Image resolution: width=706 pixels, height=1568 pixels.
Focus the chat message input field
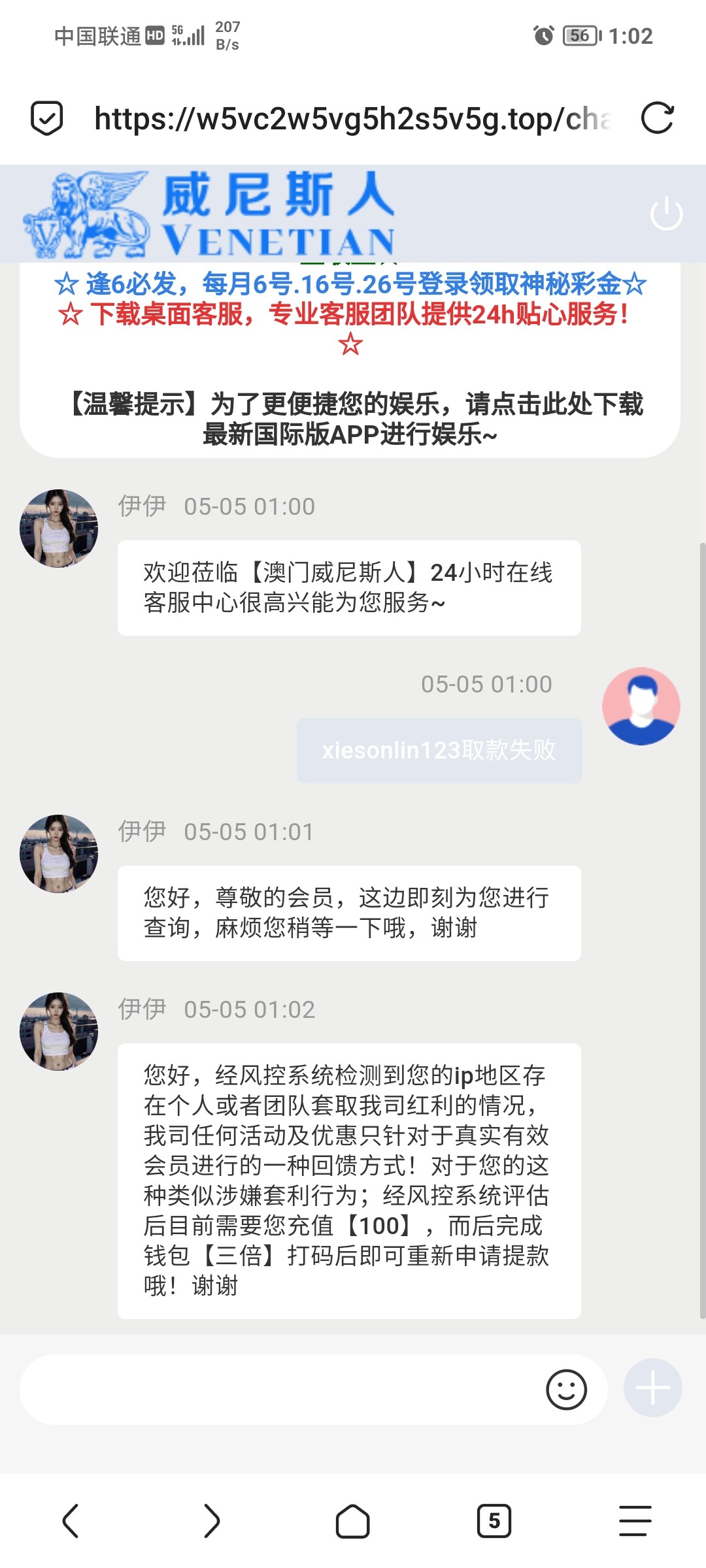point(281,1390)
